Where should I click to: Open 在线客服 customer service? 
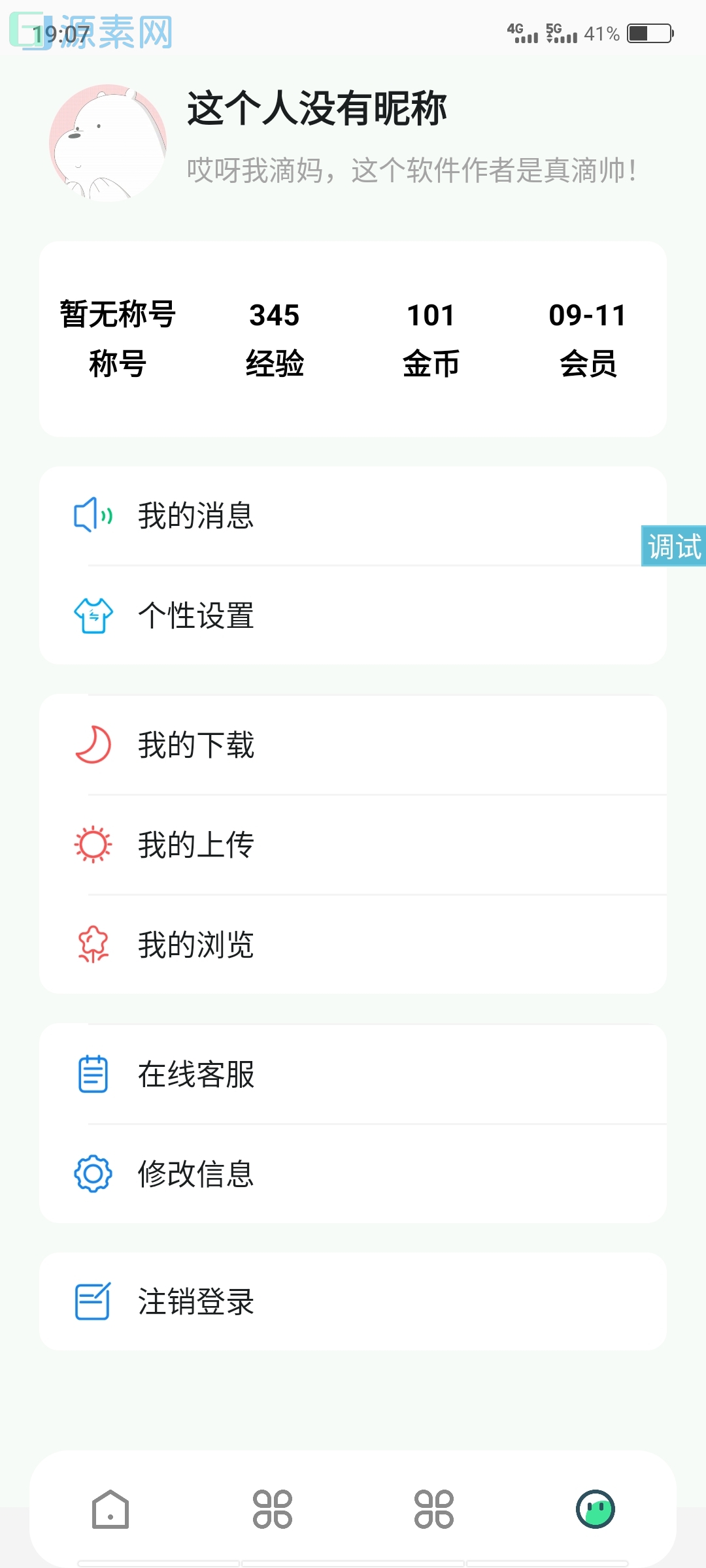tap(196, 1075)
